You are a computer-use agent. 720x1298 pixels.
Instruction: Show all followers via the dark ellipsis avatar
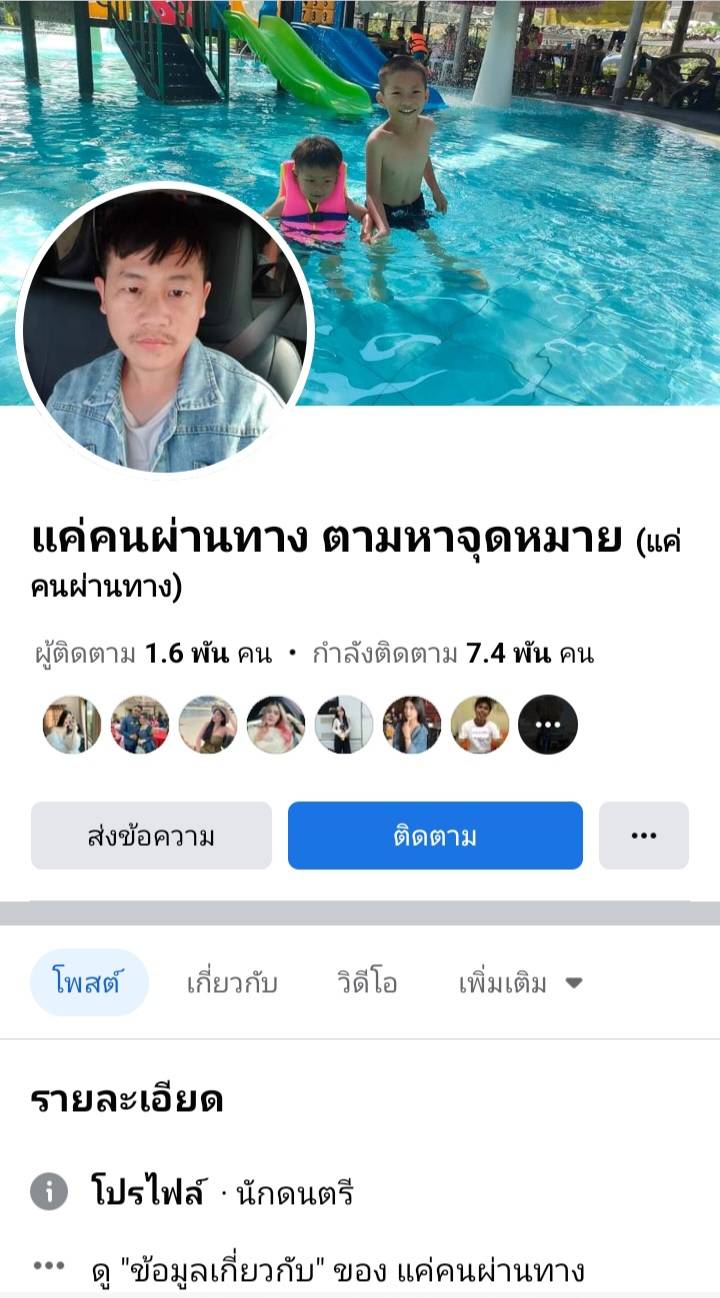pyautogui.click(x=548, y=725)
